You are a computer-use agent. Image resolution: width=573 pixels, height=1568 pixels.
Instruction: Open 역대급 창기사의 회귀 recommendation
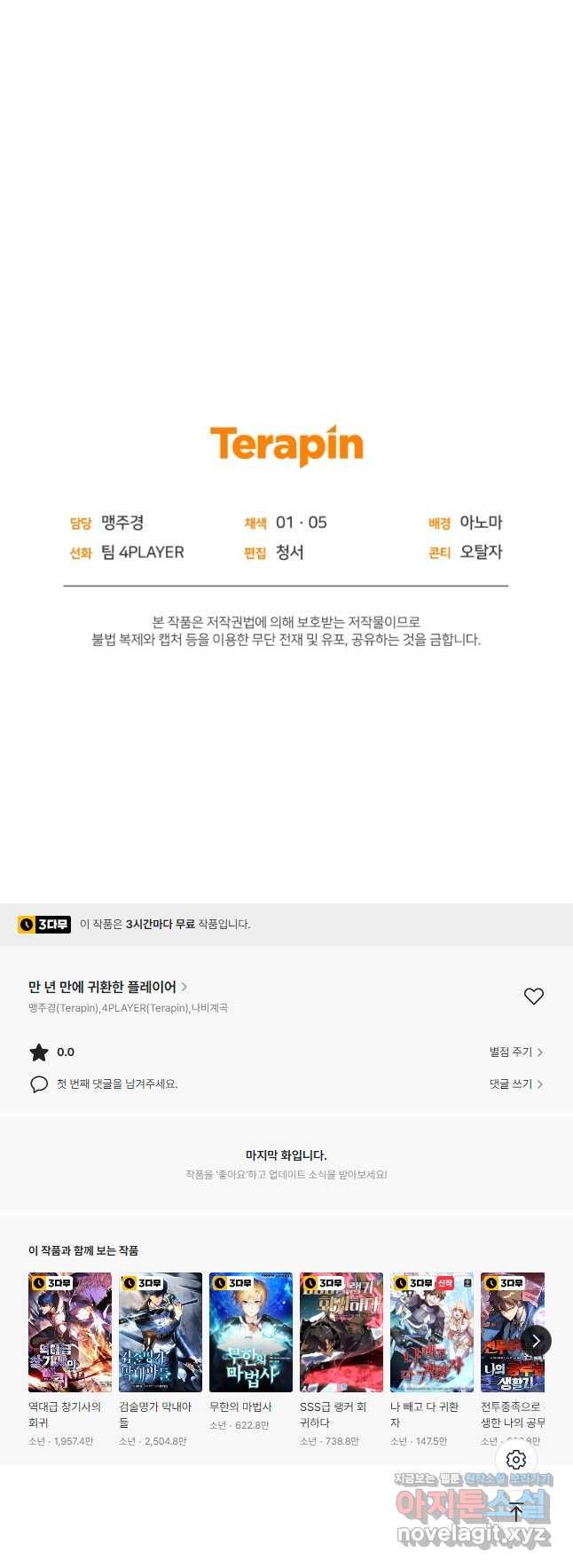coord(70,1332)
